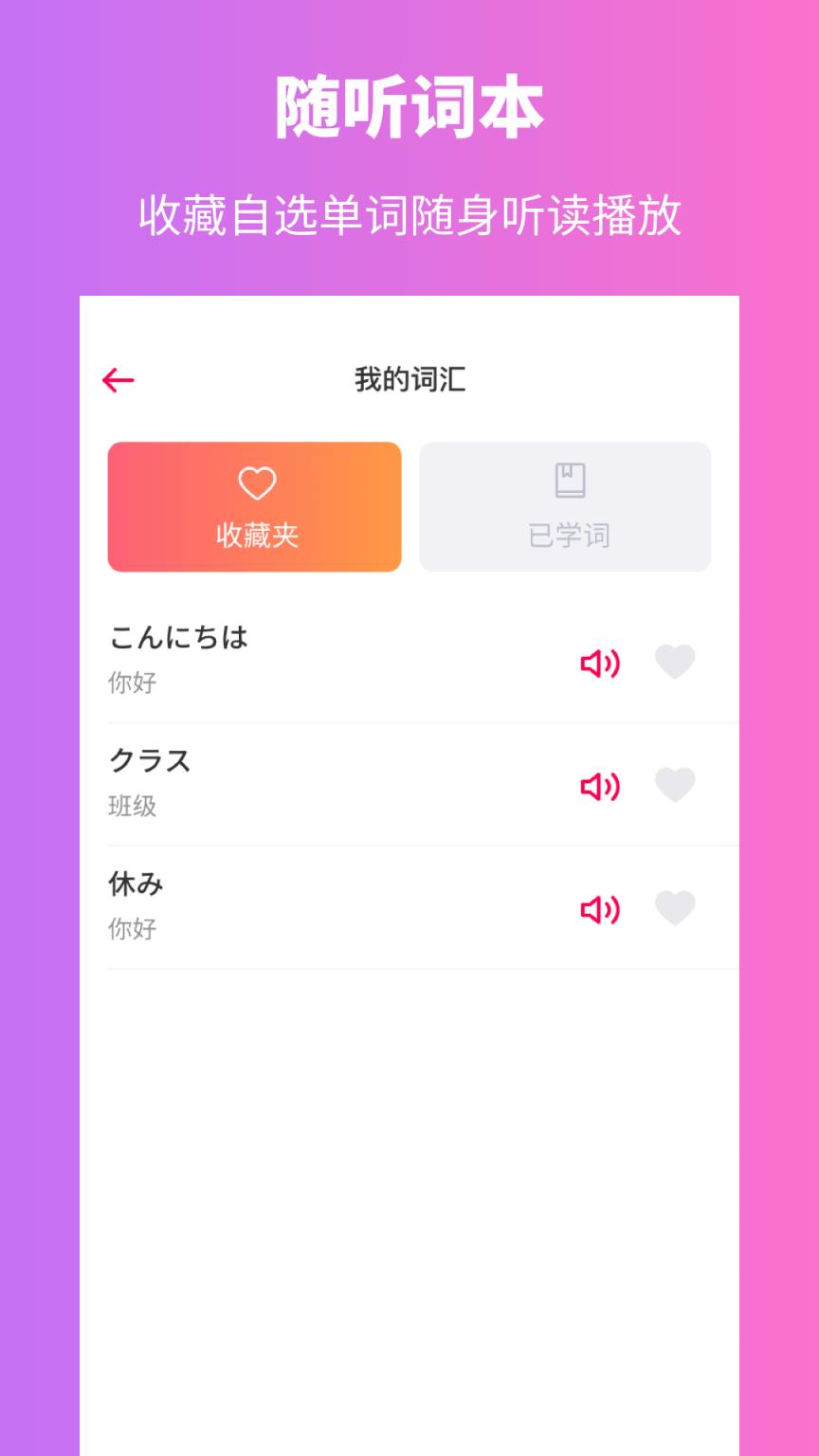Open the word entry こんにちは
Viewport: 819px width, 1456px height.
tap(178, 638)
